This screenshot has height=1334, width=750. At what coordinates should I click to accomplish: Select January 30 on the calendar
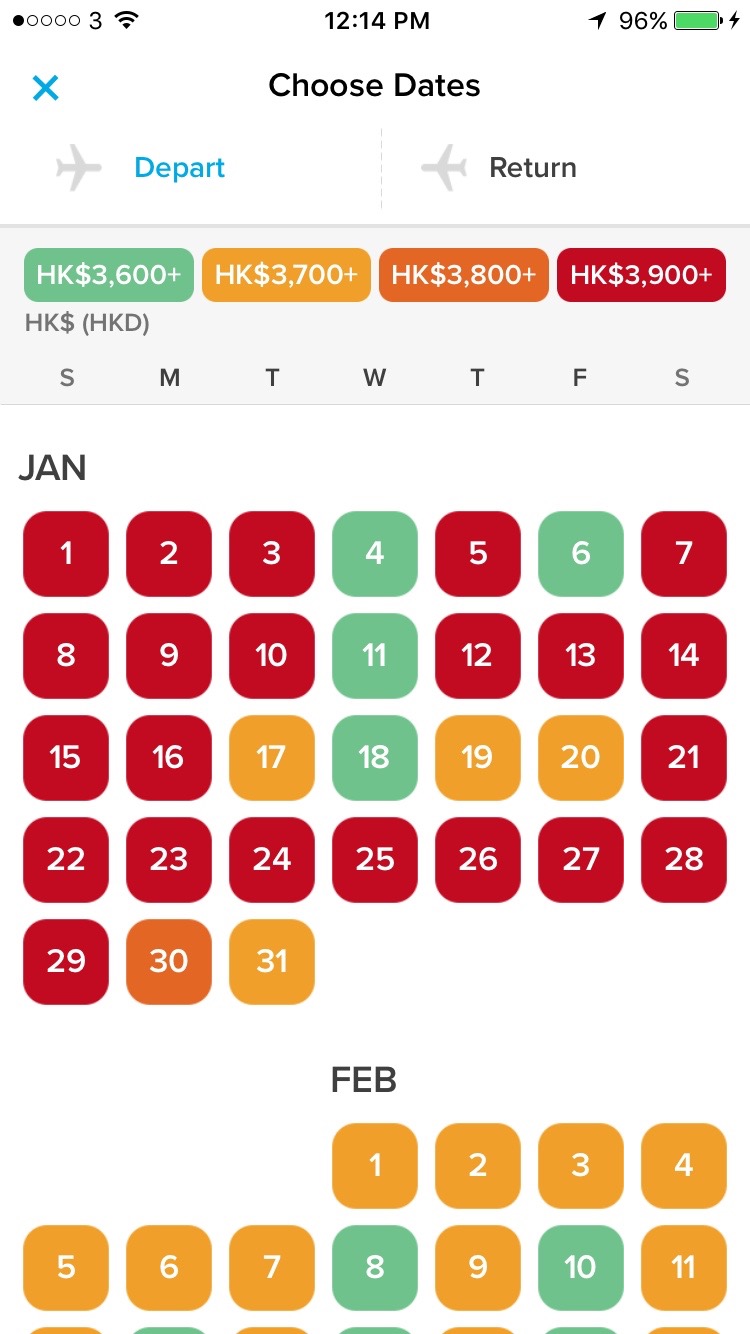(169, 961)
